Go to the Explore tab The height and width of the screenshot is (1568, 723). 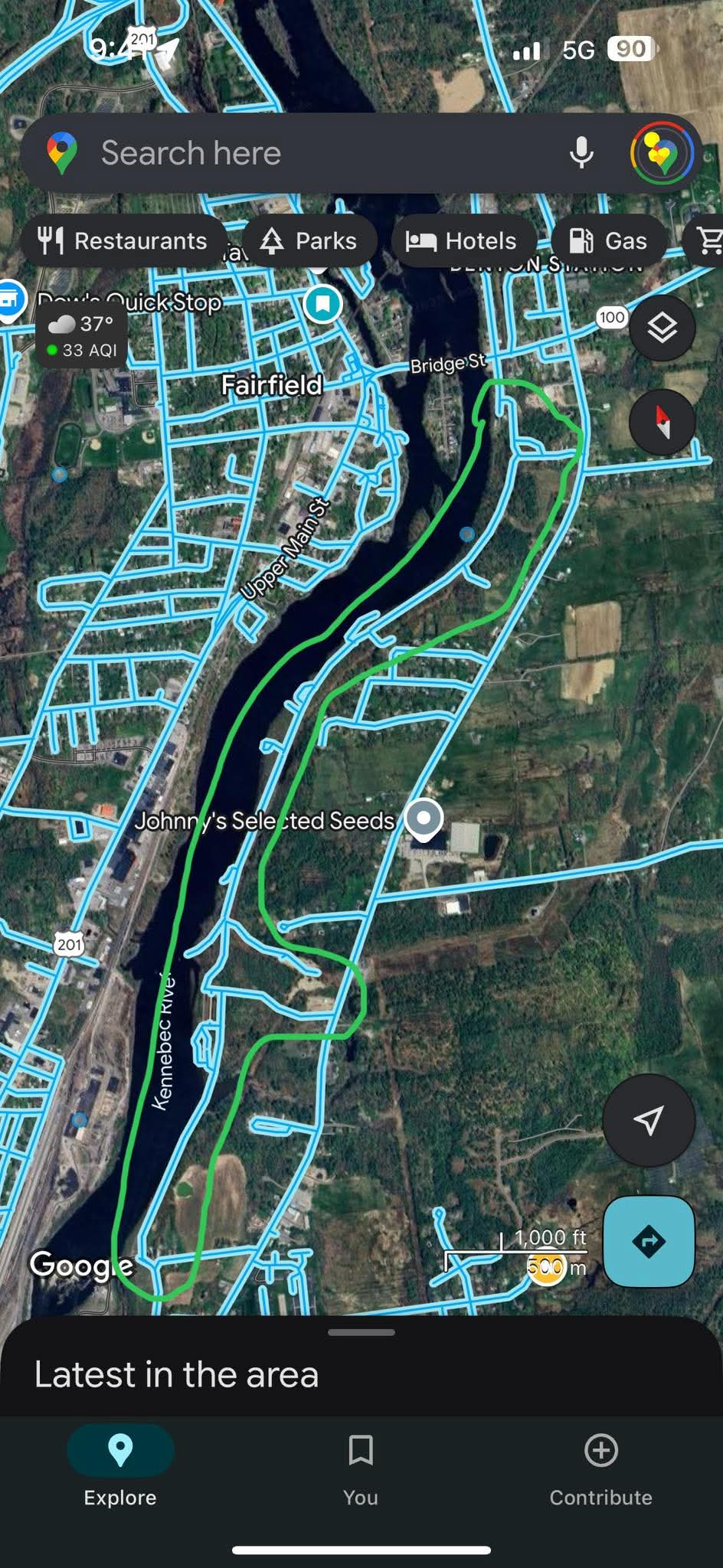point(120,1471)
